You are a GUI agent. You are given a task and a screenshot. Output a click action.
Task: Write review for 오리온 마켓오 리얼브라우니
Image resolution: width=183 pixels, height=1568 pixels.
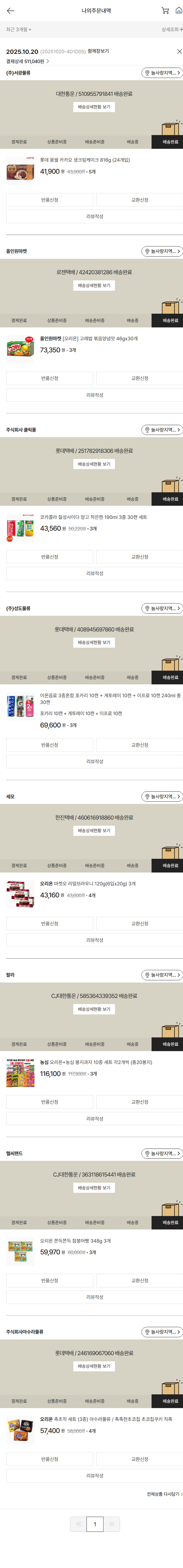94,940
